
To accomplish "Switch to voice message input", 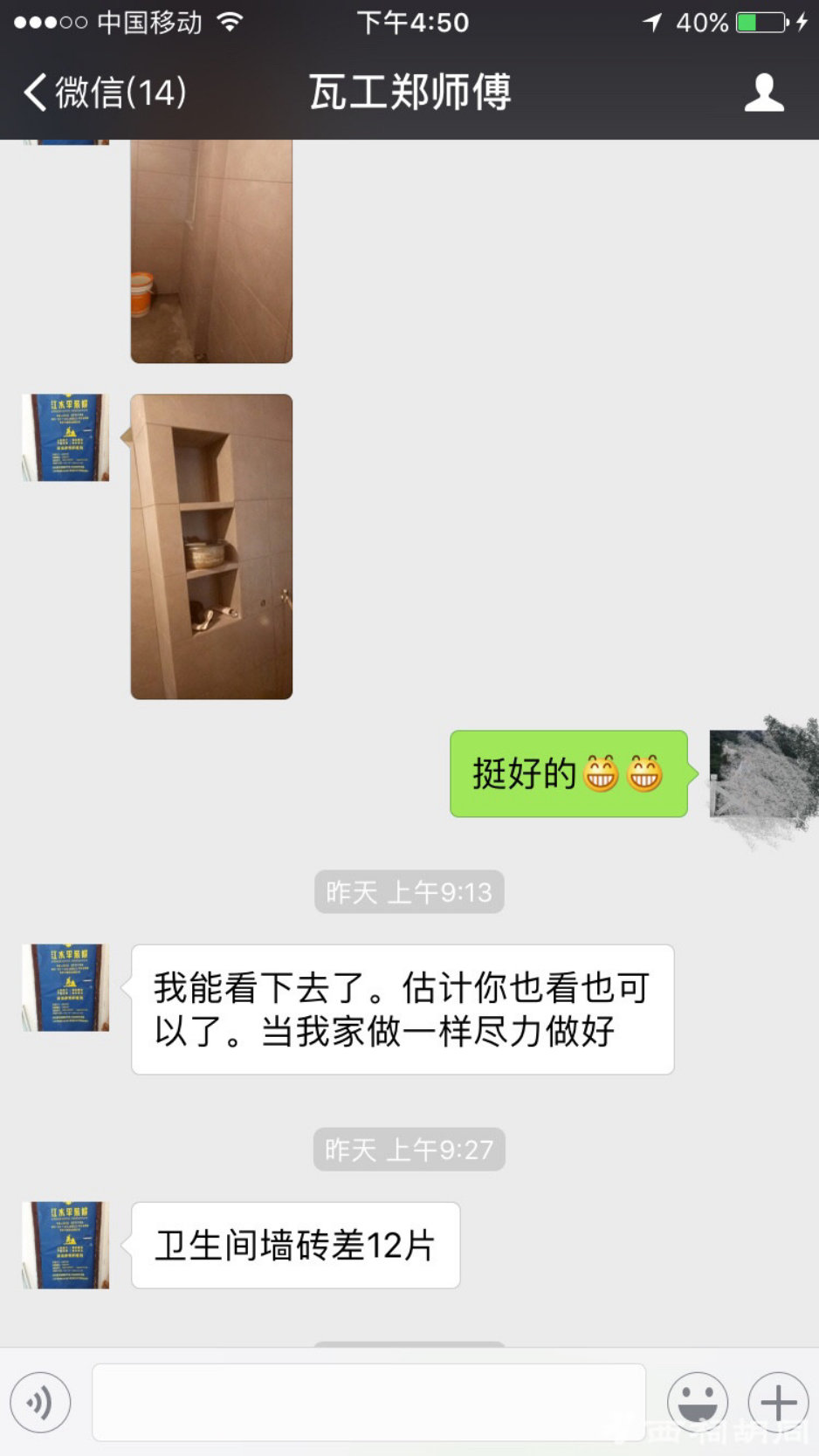I will (40, 1402).
